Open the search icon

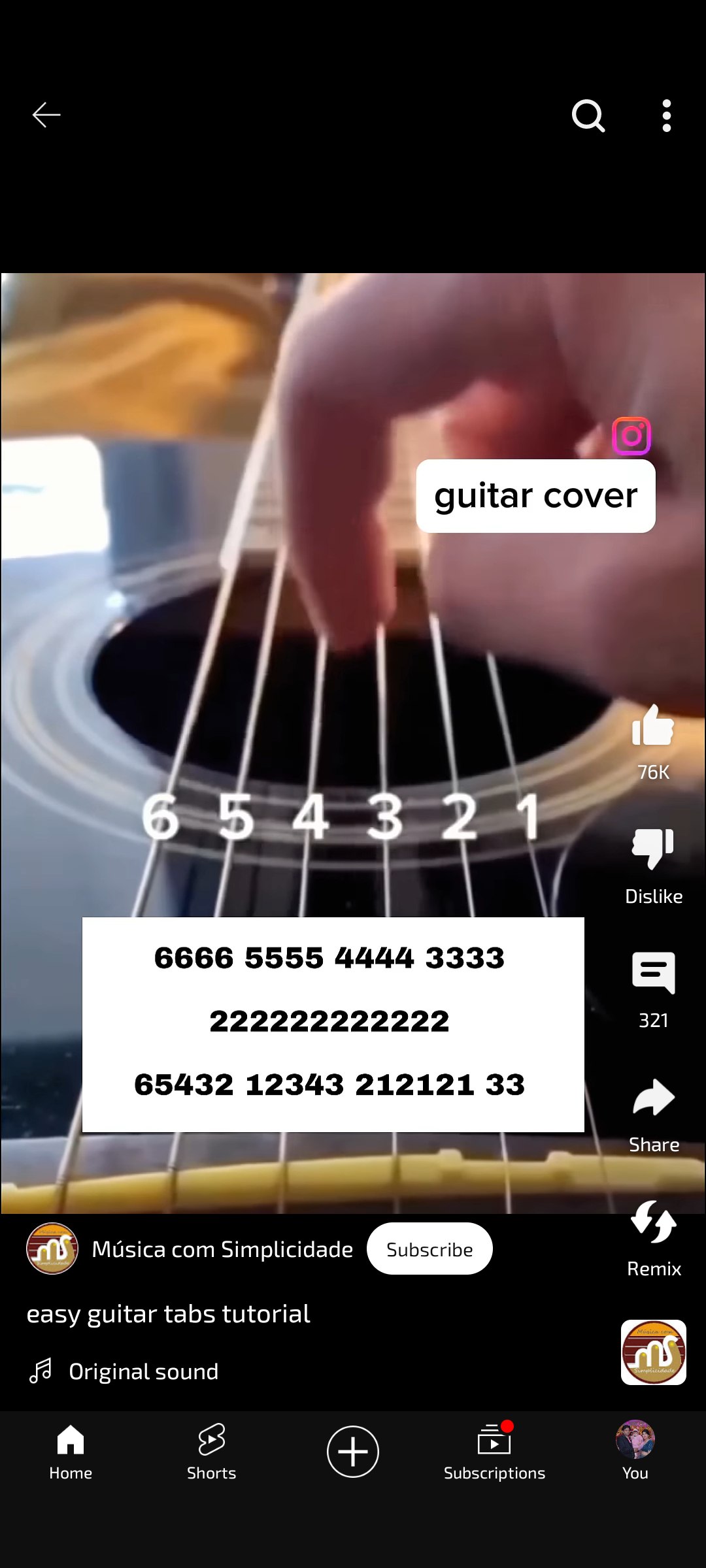click(x=588, y=116)
